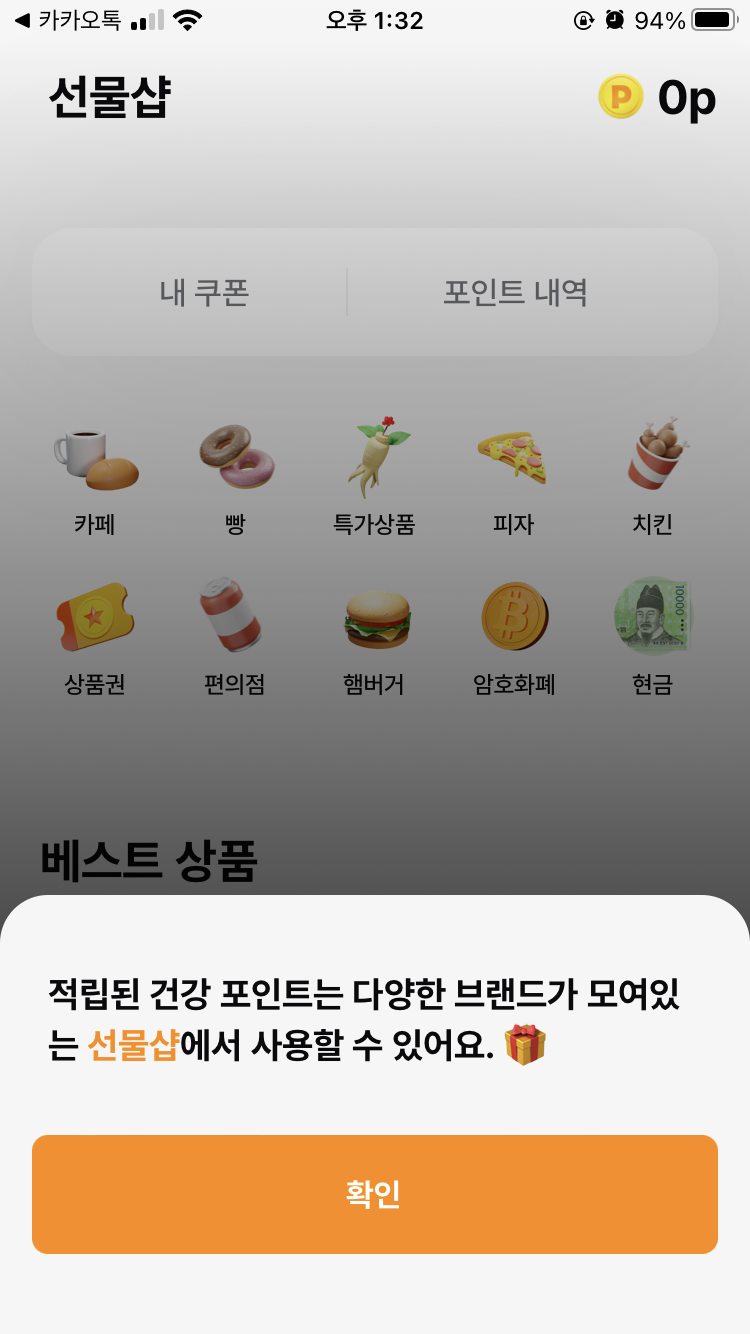Select the 피자 (pizza) category icon
Viewport: 750px width, 1334px height.
[x=514, y=455]
